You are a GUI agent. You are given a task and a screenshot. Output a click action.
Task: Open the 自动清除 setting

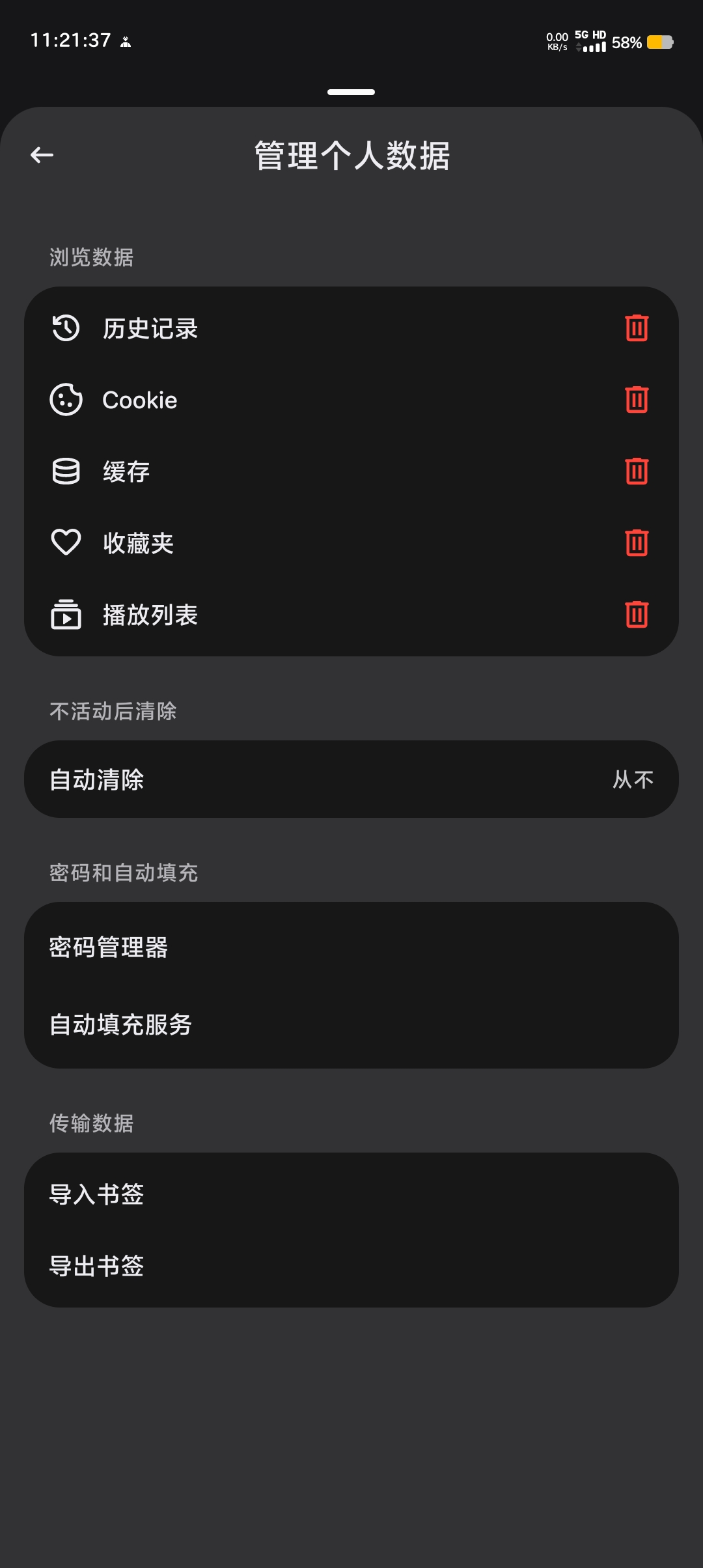351,779
